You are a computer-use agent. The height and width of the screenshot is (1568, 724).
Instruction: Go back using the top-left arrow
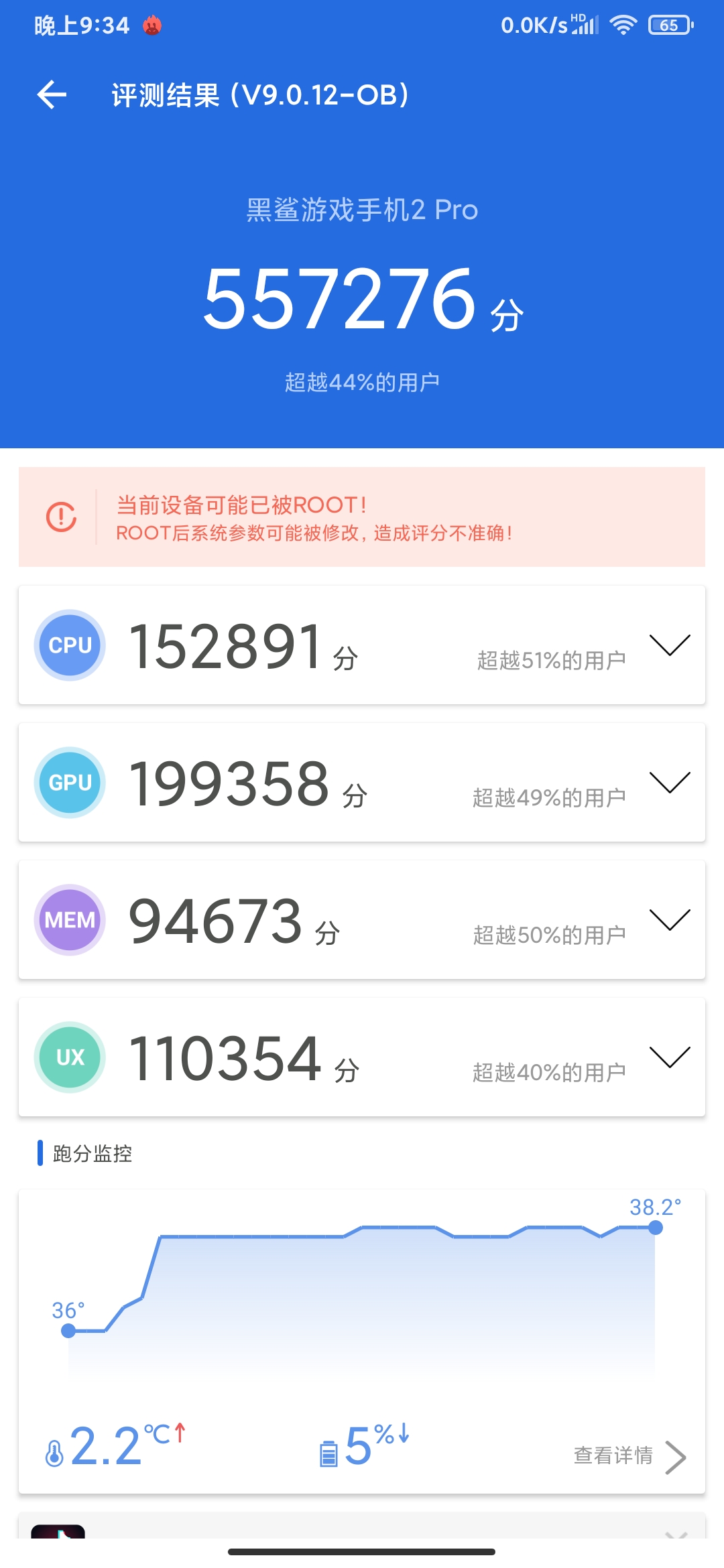tap(52, 94)
